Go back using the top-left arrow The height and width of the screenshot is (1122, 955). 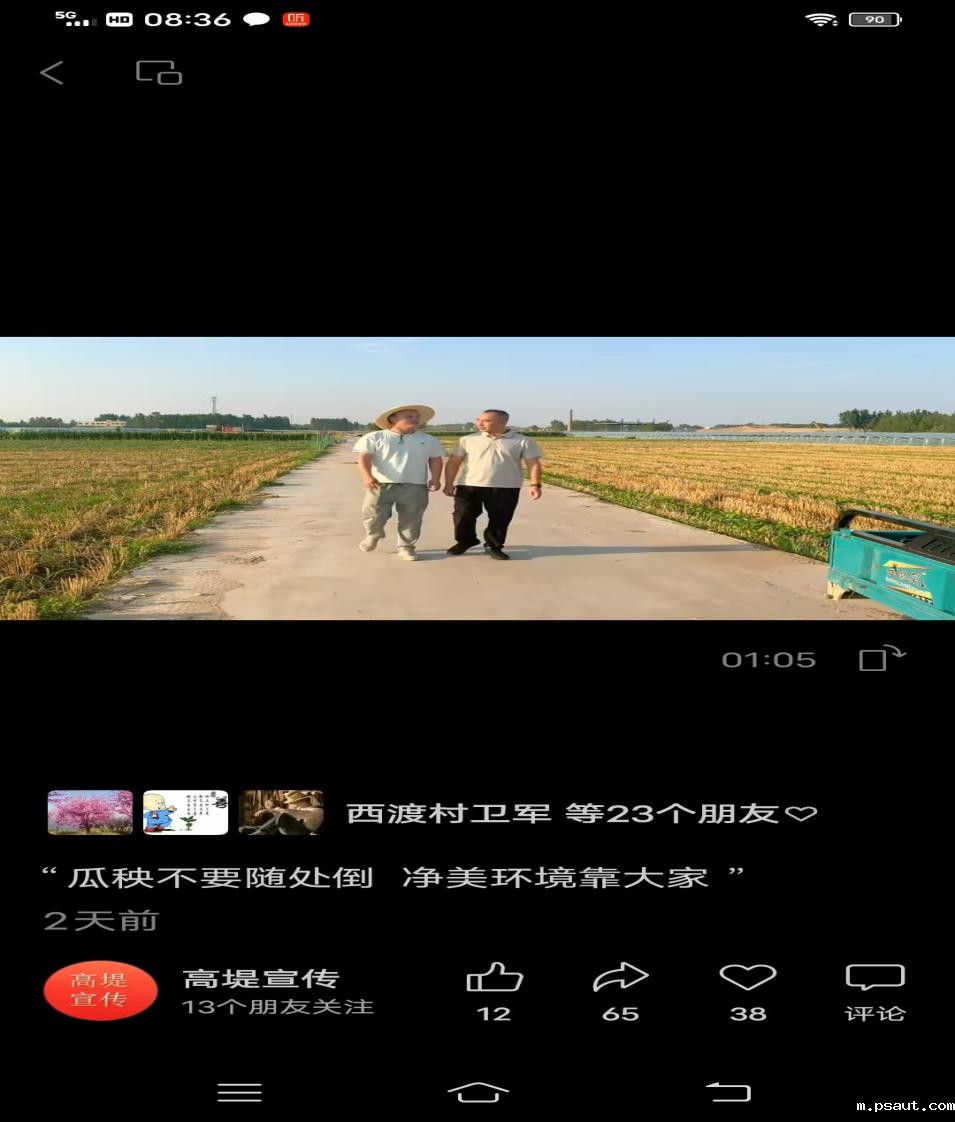[52, 73]
